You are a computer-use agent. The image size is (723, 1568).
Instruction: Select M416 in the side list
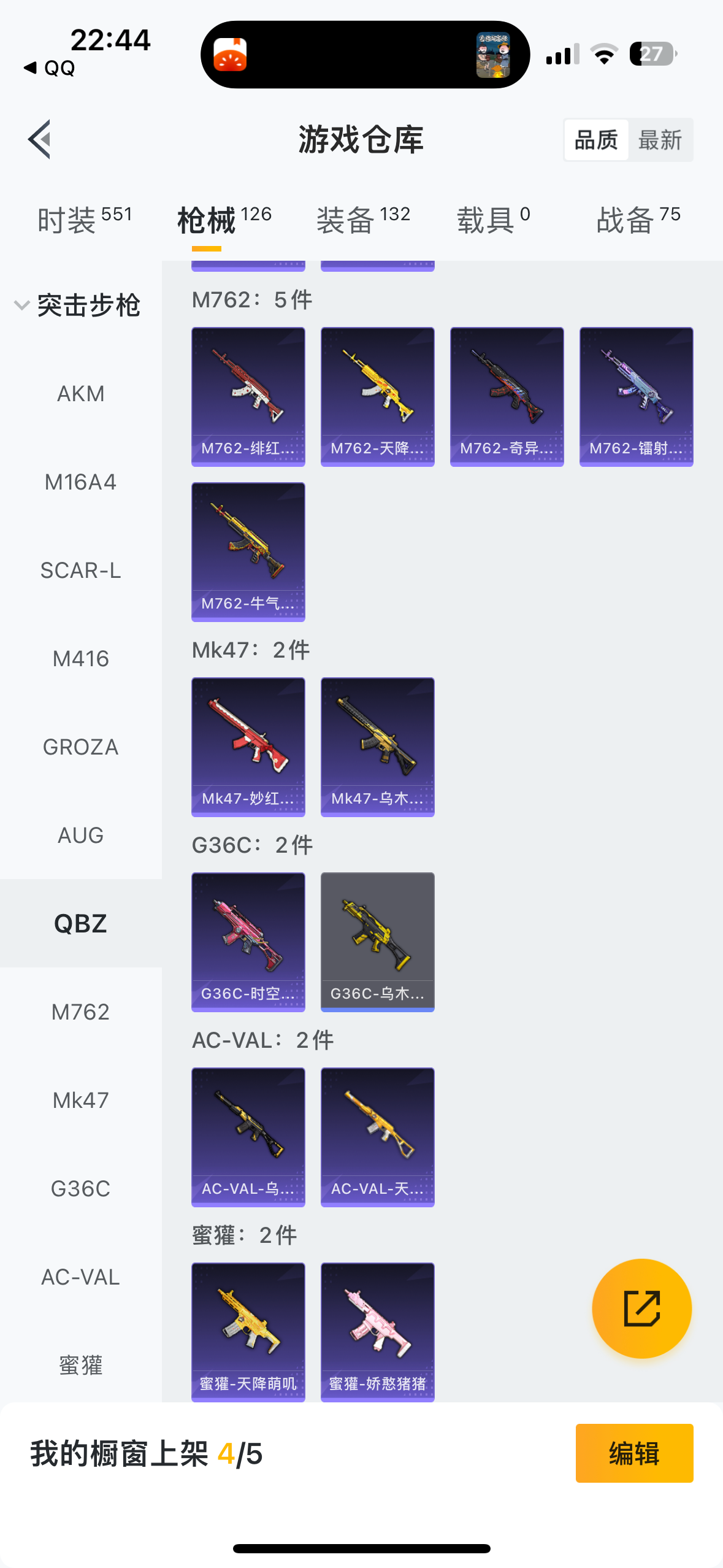tap(80, 659)
